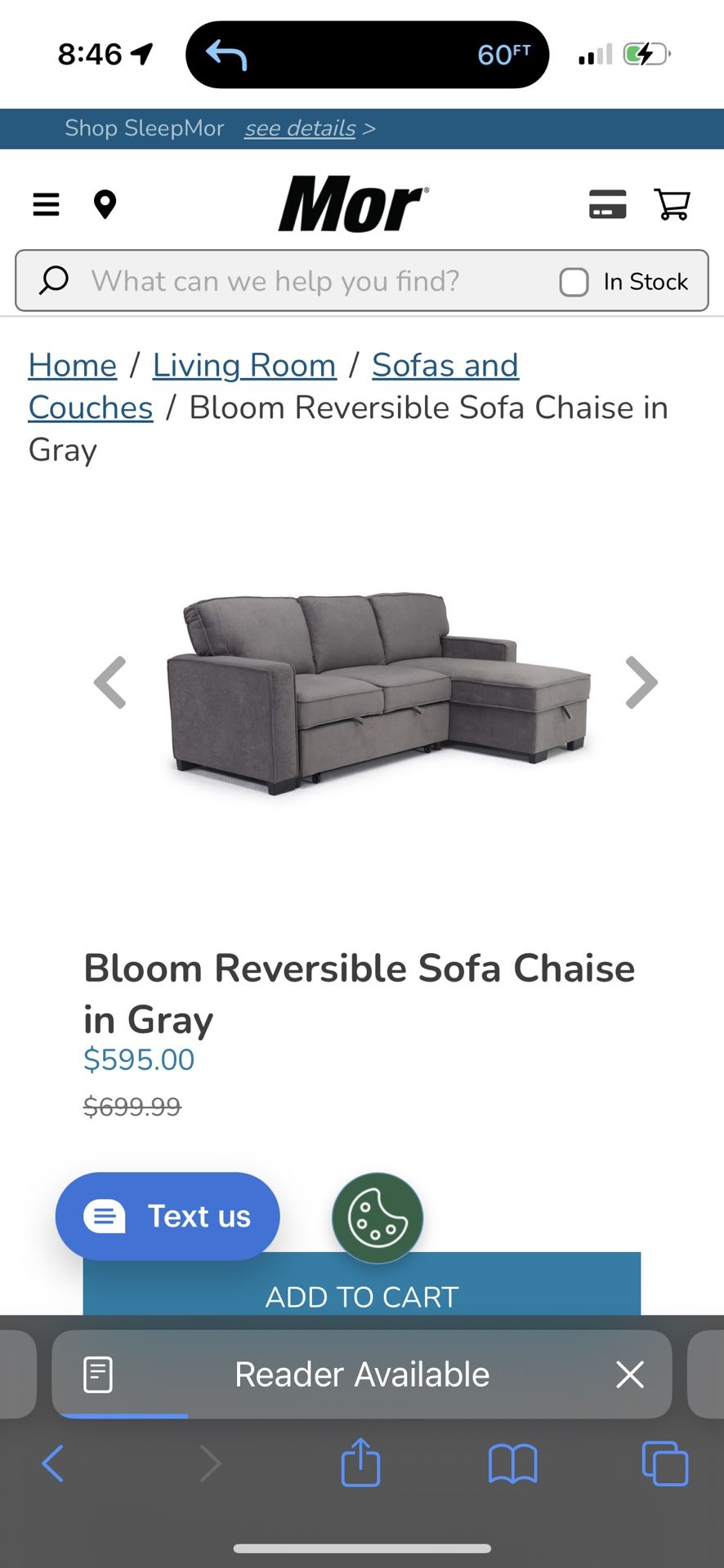The width and height of the screenshot is (724, 1568).
Task: Show the previous product image
Action: click(110, 682)
